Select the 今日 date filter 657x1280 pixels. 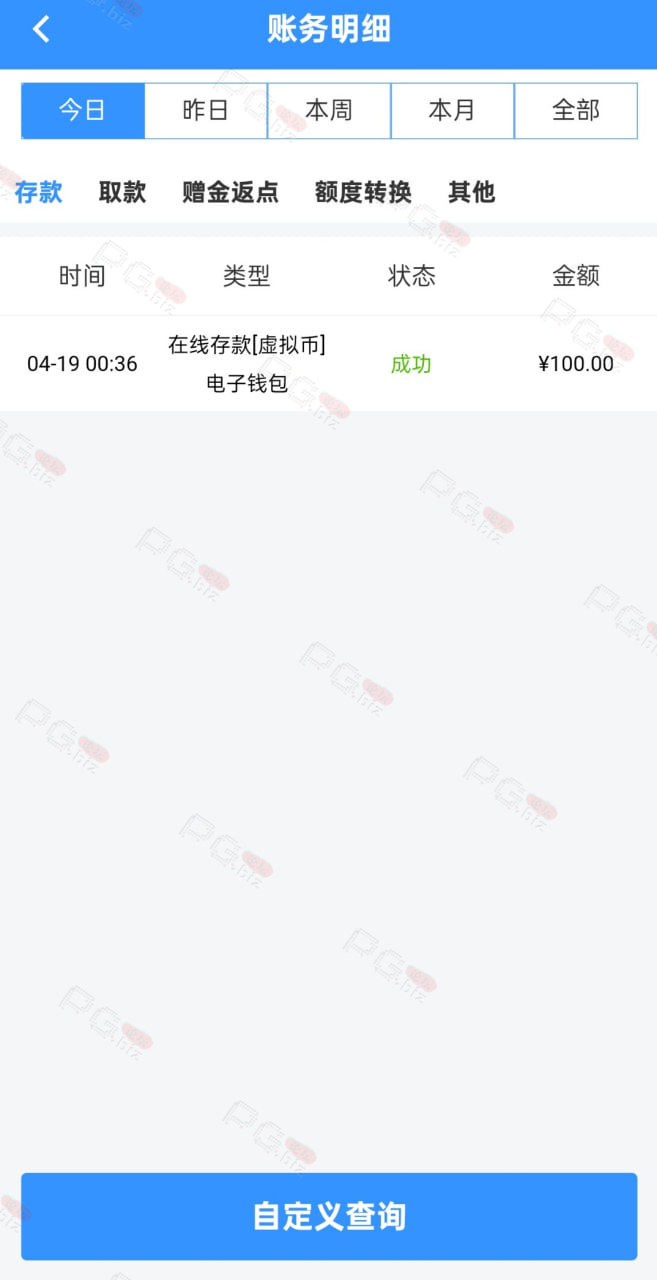click(x=83, y=111)
